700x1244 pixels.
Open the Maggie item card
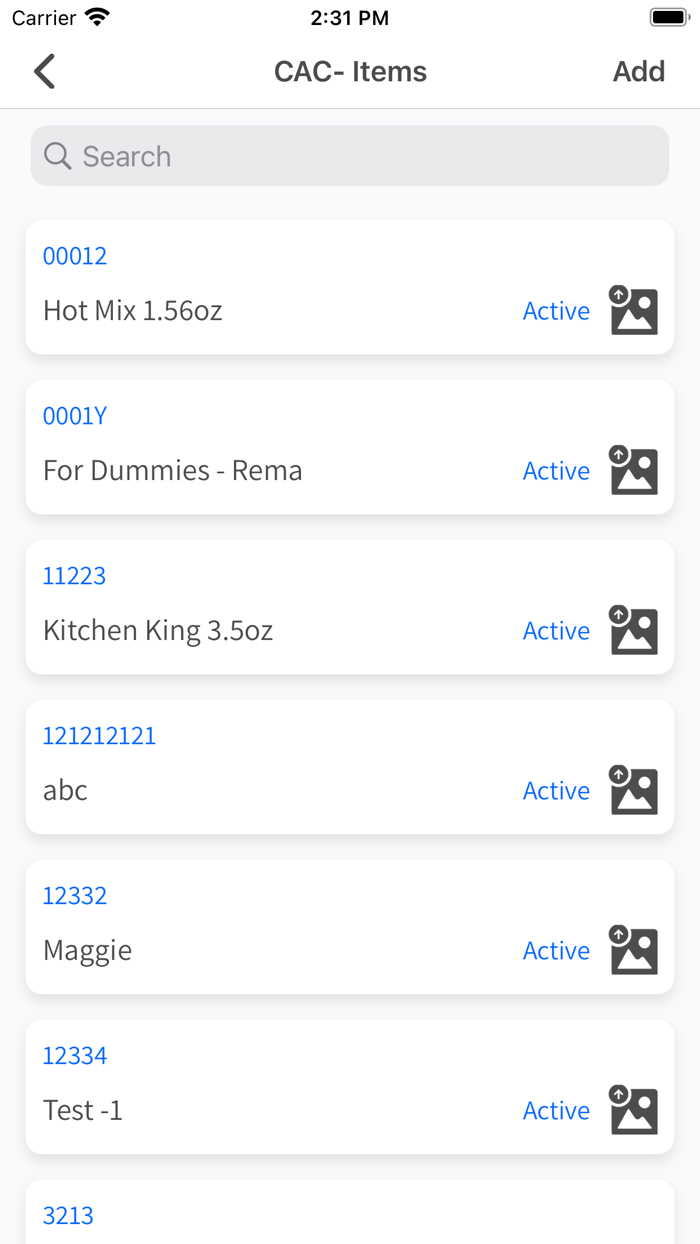click(350, 927)
